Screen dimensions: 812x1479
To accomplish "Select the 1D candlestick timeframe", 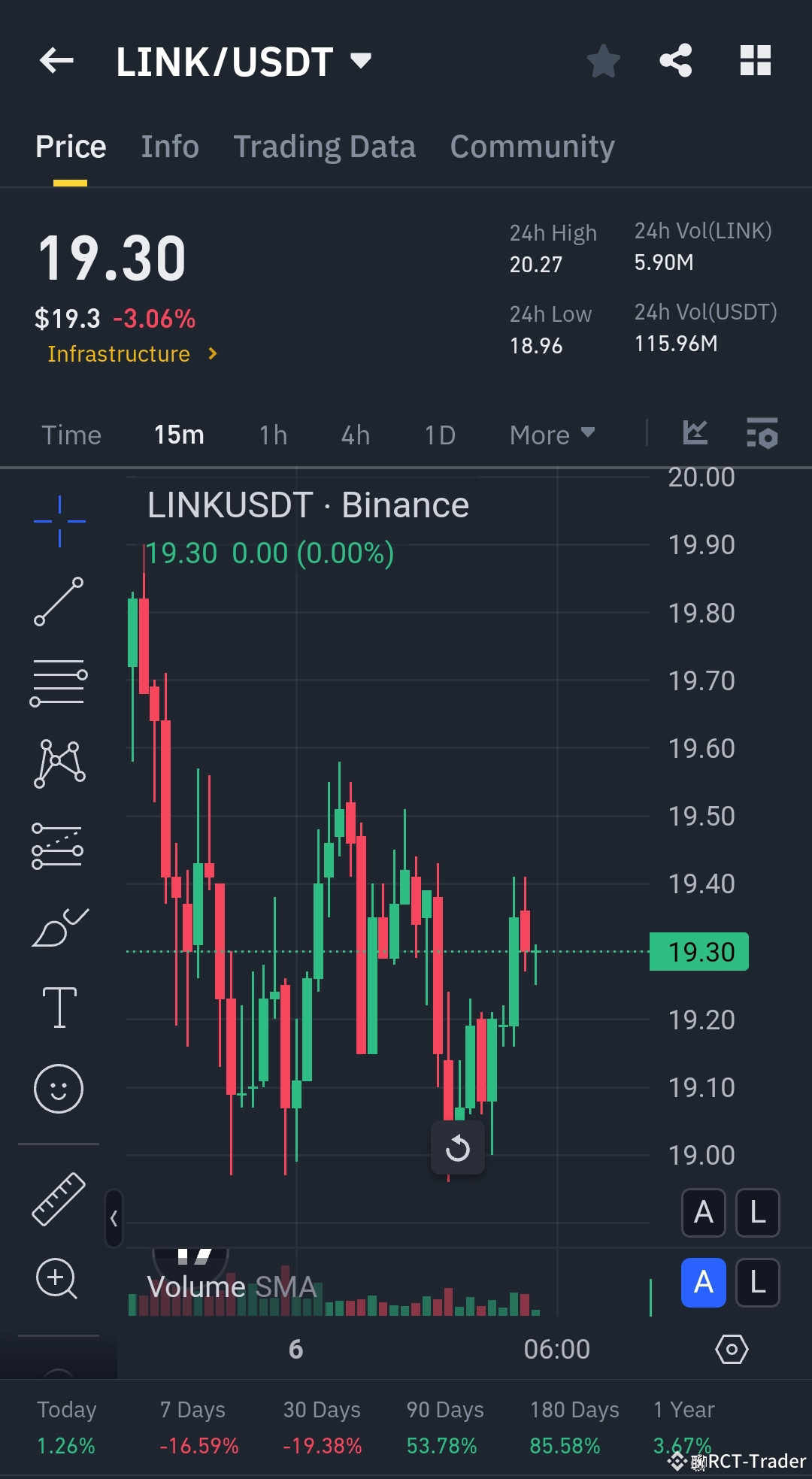I will [440, 435].
